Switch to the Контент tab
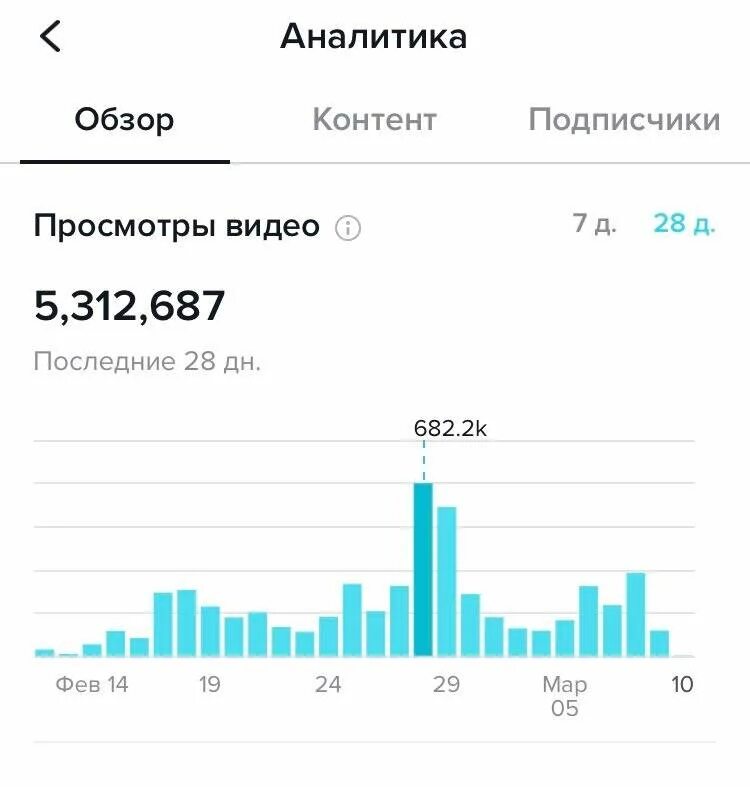The height and width of the screenshot is (787, 750). (374, 120)
